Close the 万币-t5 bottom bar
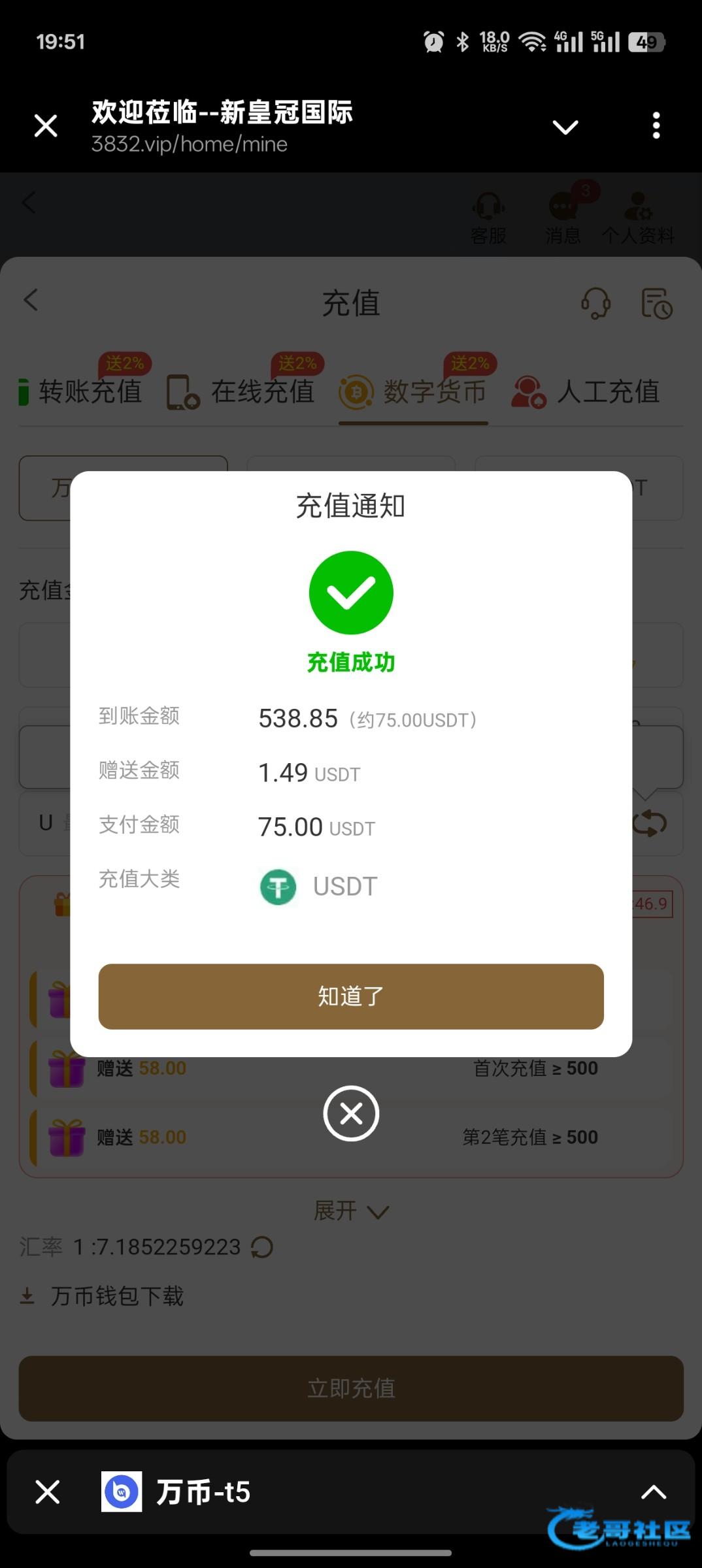Screen dimensions: 702x1568 tap(48, 1492)
